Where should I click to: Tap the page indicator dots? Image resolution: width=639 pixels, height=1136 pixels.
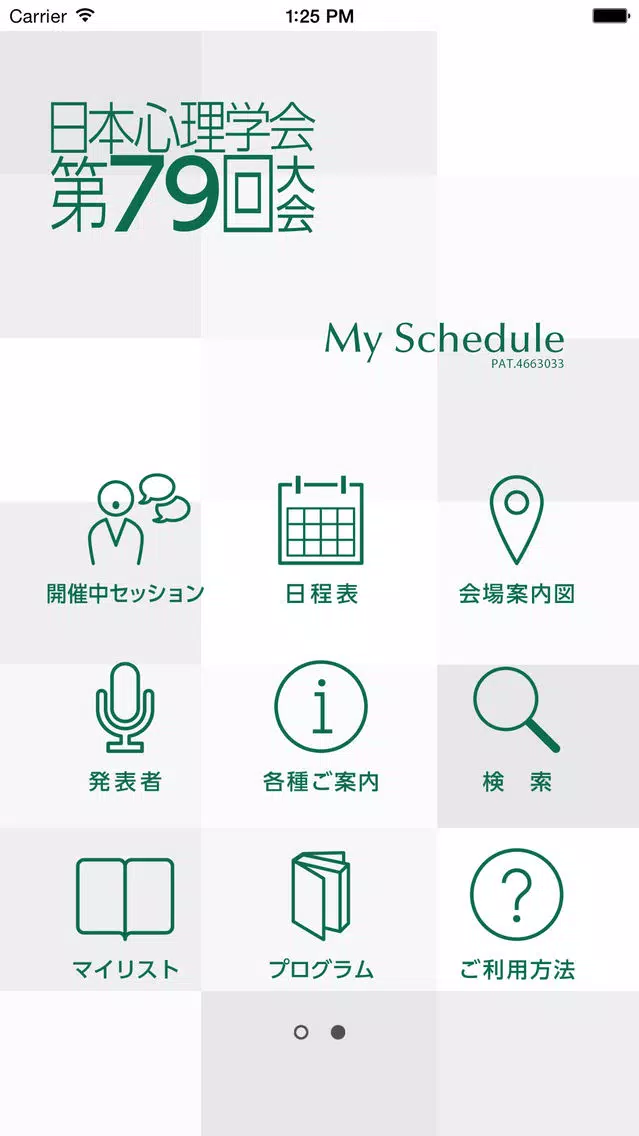click(320, 1032)
